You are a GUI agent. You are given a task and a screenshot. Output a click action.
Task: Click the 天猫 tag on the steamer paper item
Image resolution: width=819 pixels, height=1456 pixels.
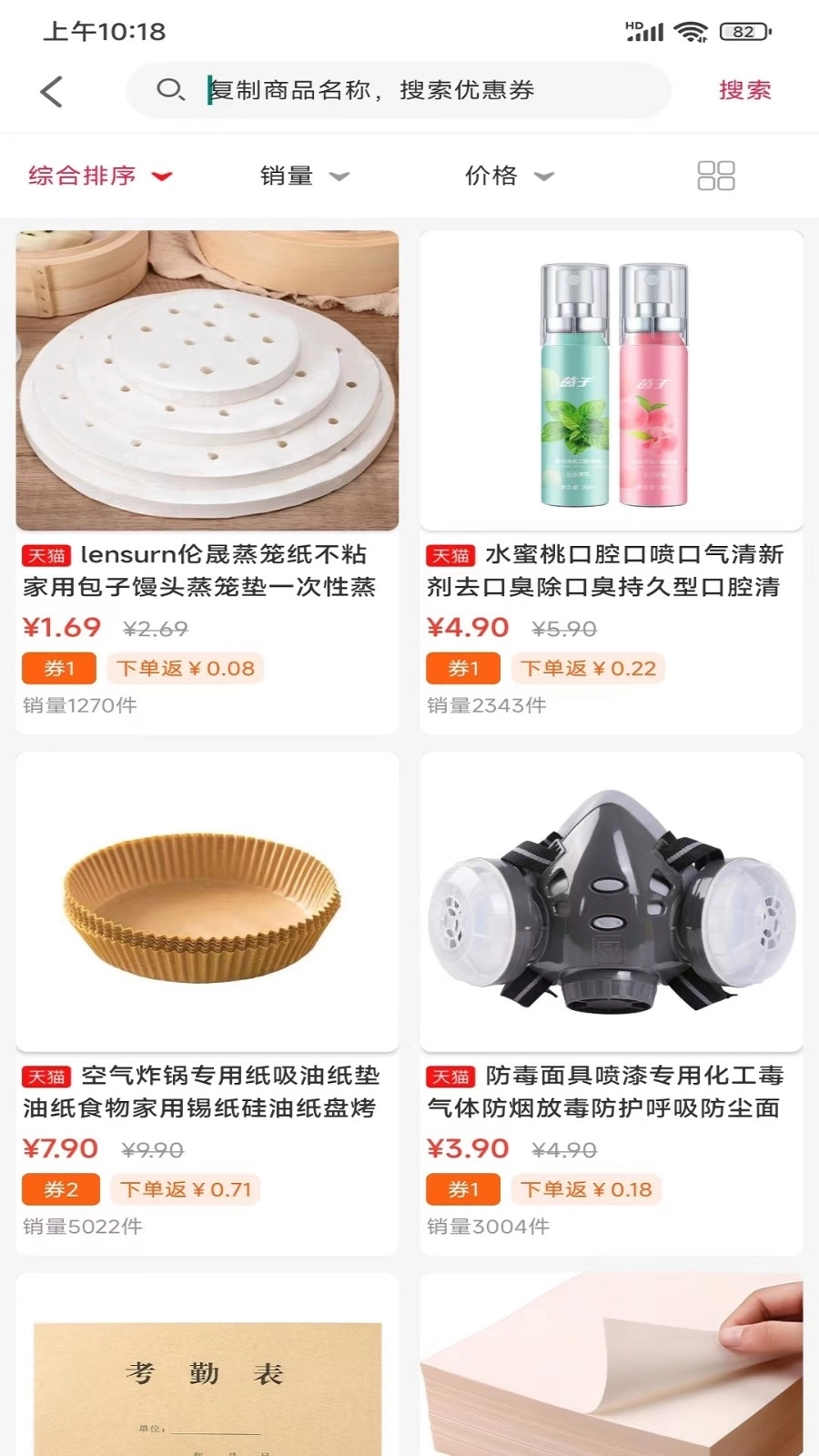46,554
